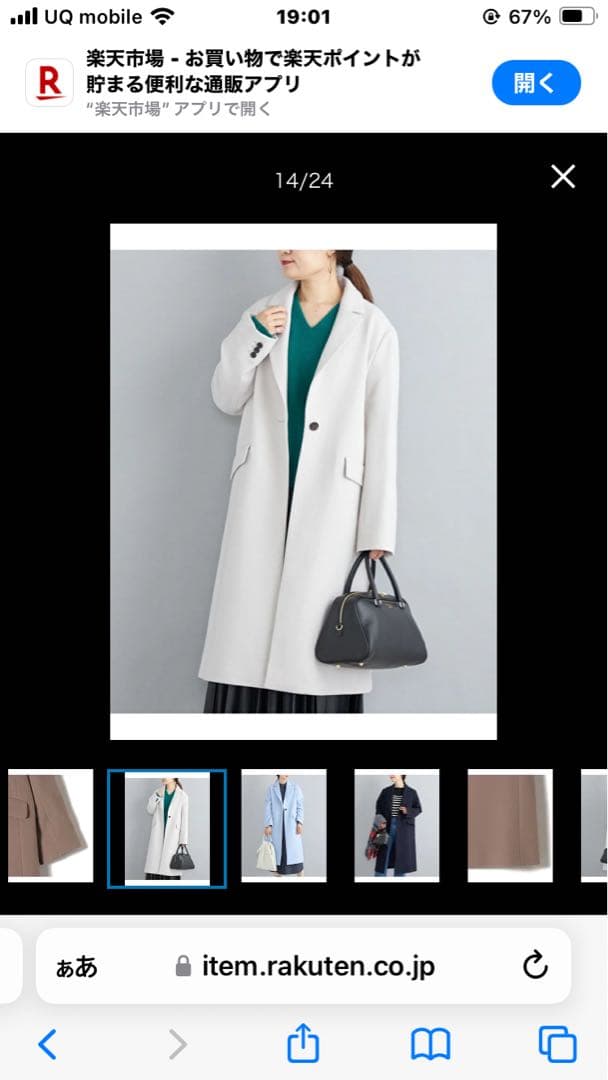Tap the 開く button in Rakuten banner

click(535, 83)
